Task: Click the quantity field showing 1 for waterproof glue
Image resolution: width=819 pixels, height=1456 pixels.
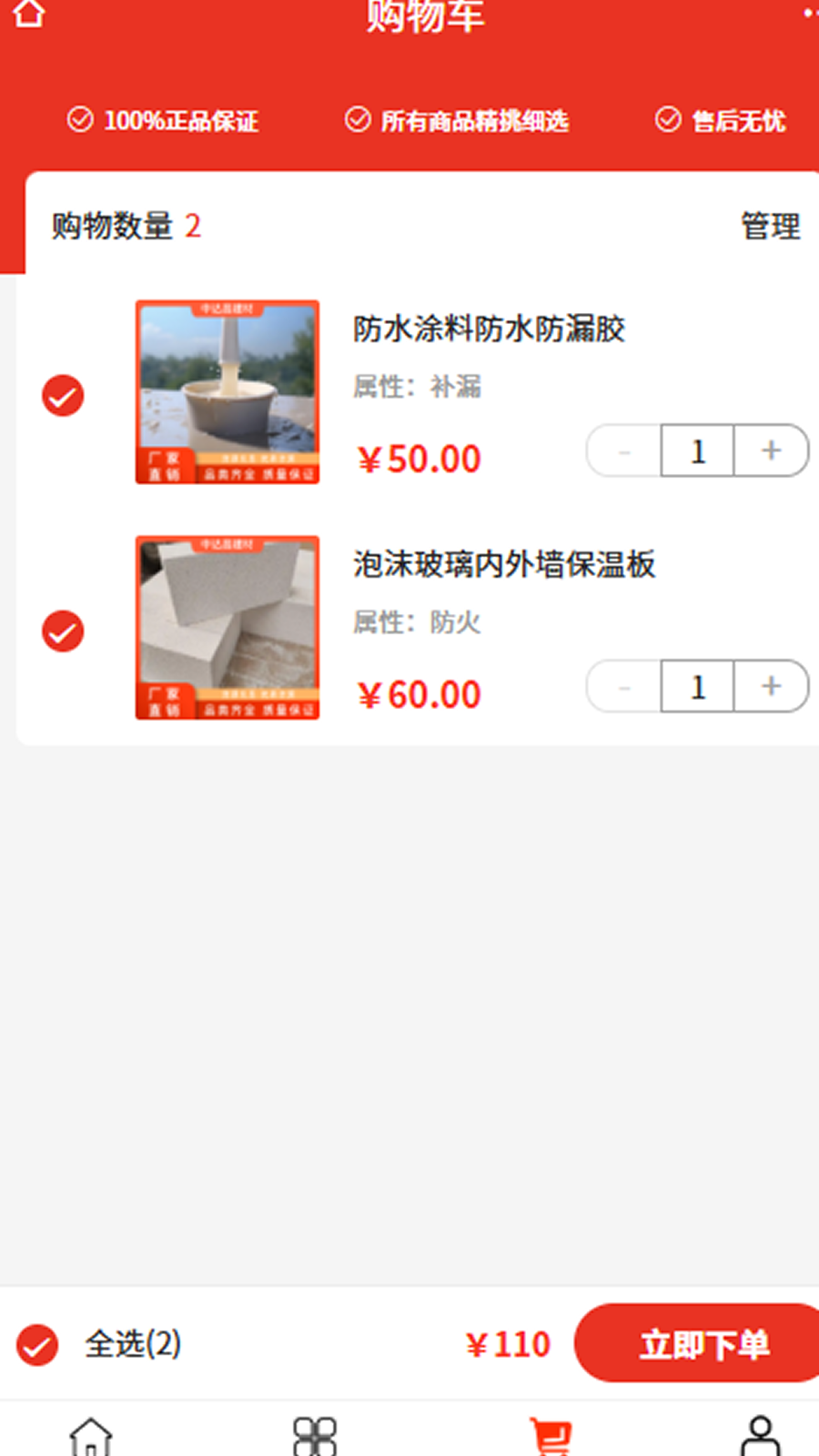Action: 696,450
